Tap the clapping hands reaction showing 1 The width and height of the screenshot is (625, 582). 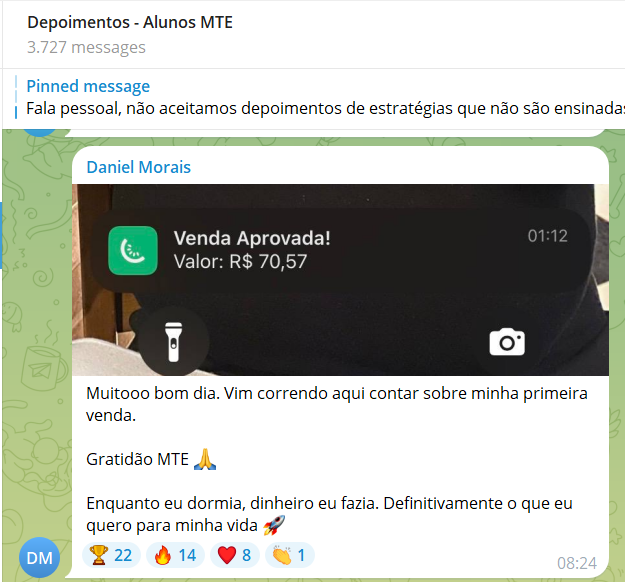coord(291,555)
